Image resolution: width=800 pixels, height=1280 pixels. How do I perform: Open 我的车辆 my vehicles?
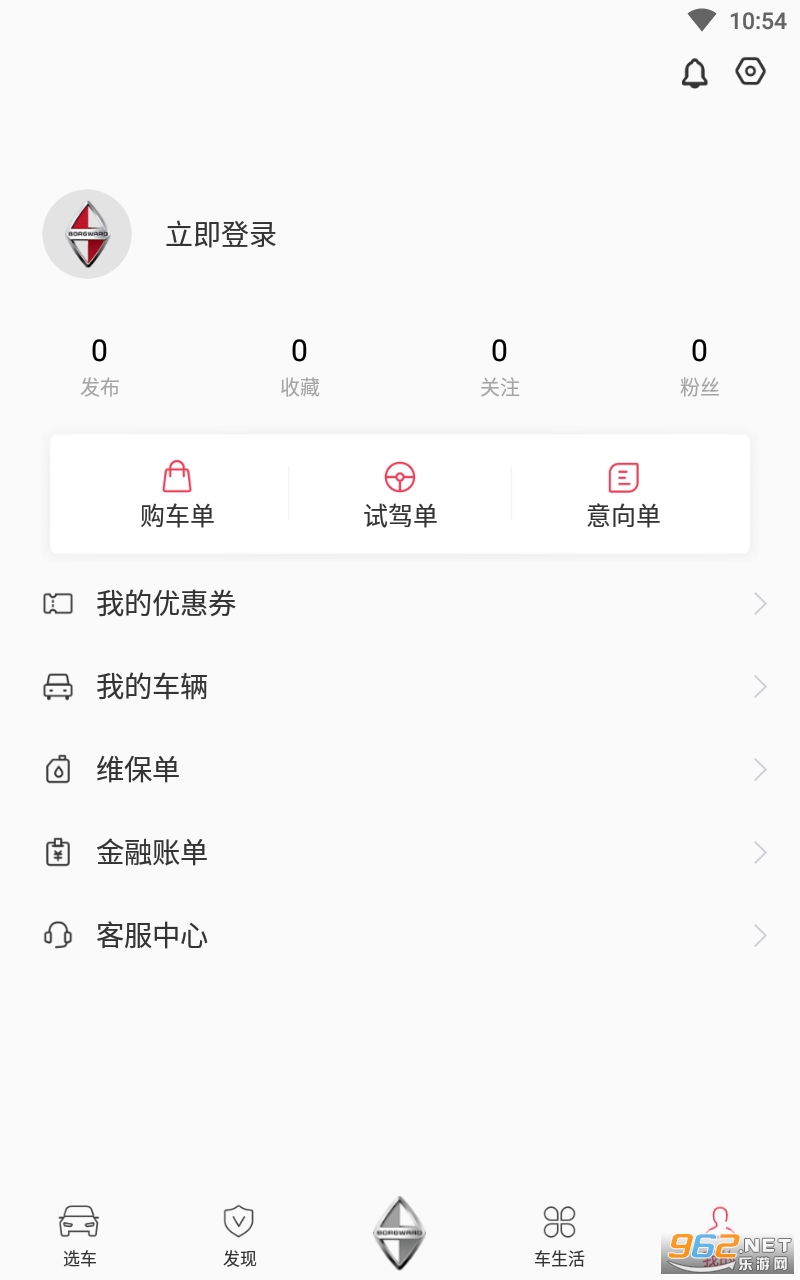400,687
